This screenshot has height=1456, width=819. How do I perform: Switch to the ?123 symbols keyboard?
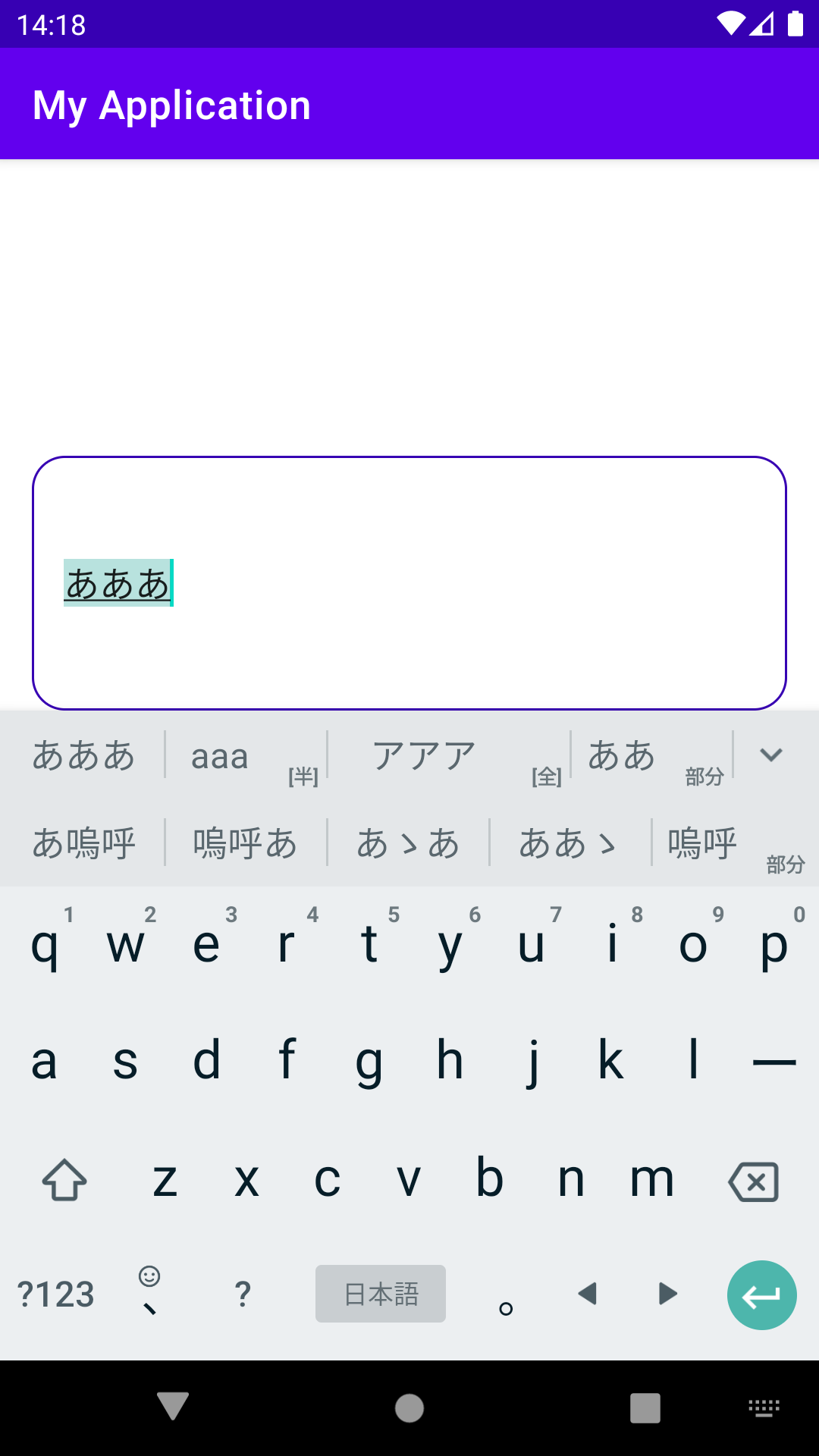coord(55,1294)
